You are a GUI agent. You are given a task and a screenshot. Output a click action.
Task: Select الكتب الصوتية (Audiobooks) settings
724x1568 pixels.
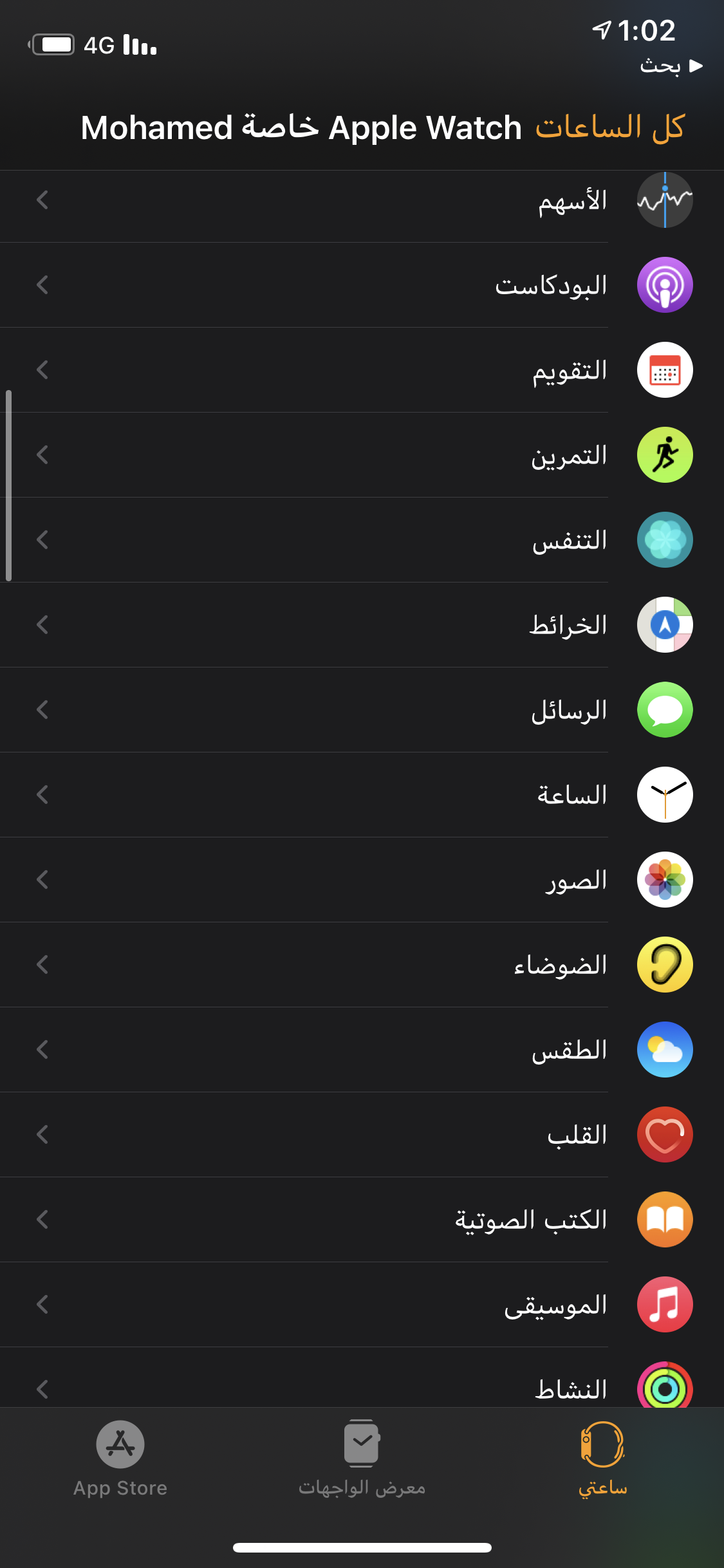point(362,1220)
